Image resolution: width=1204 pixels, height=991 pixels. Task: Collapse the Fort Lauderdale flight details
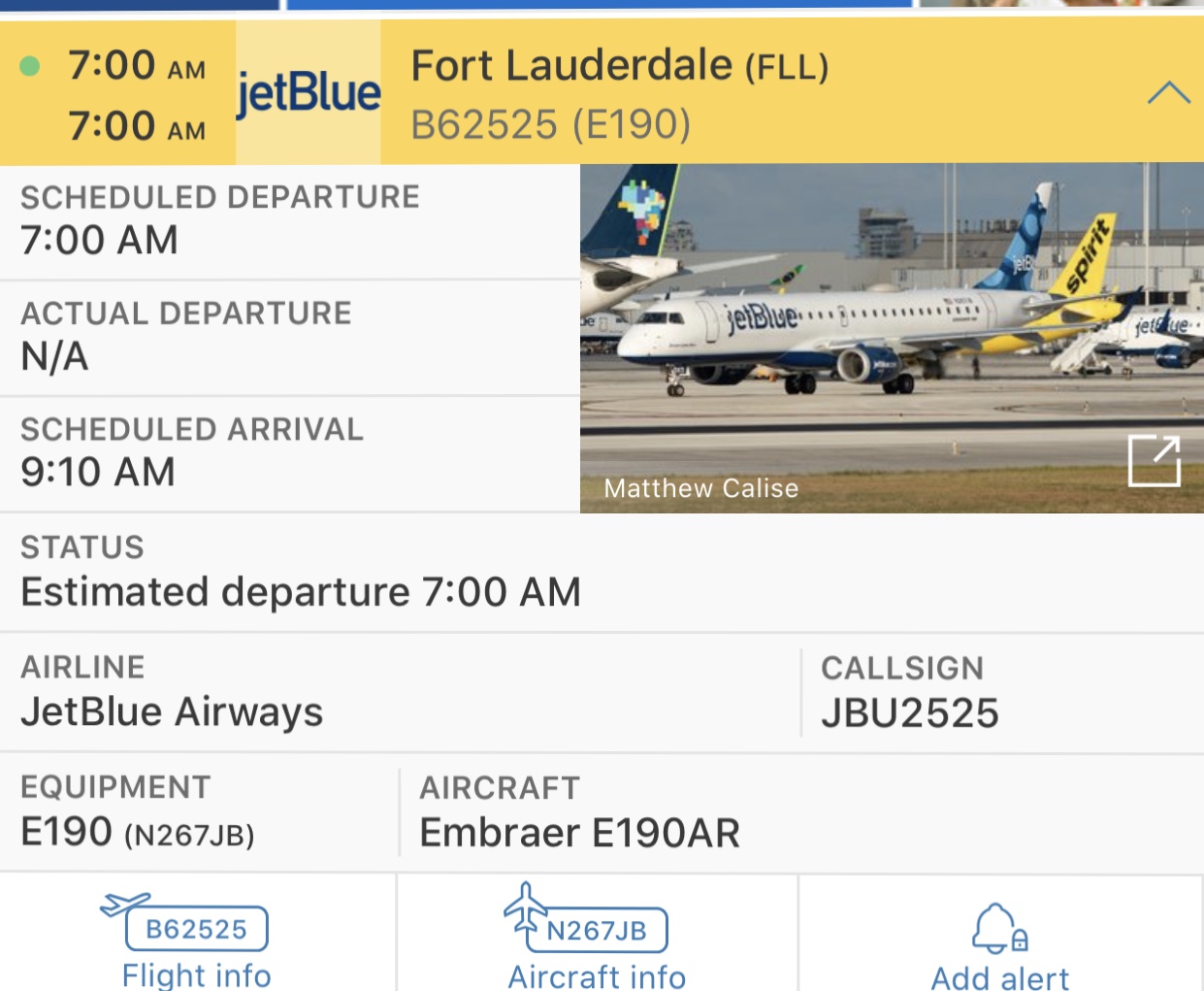[x=1167, y=93]
